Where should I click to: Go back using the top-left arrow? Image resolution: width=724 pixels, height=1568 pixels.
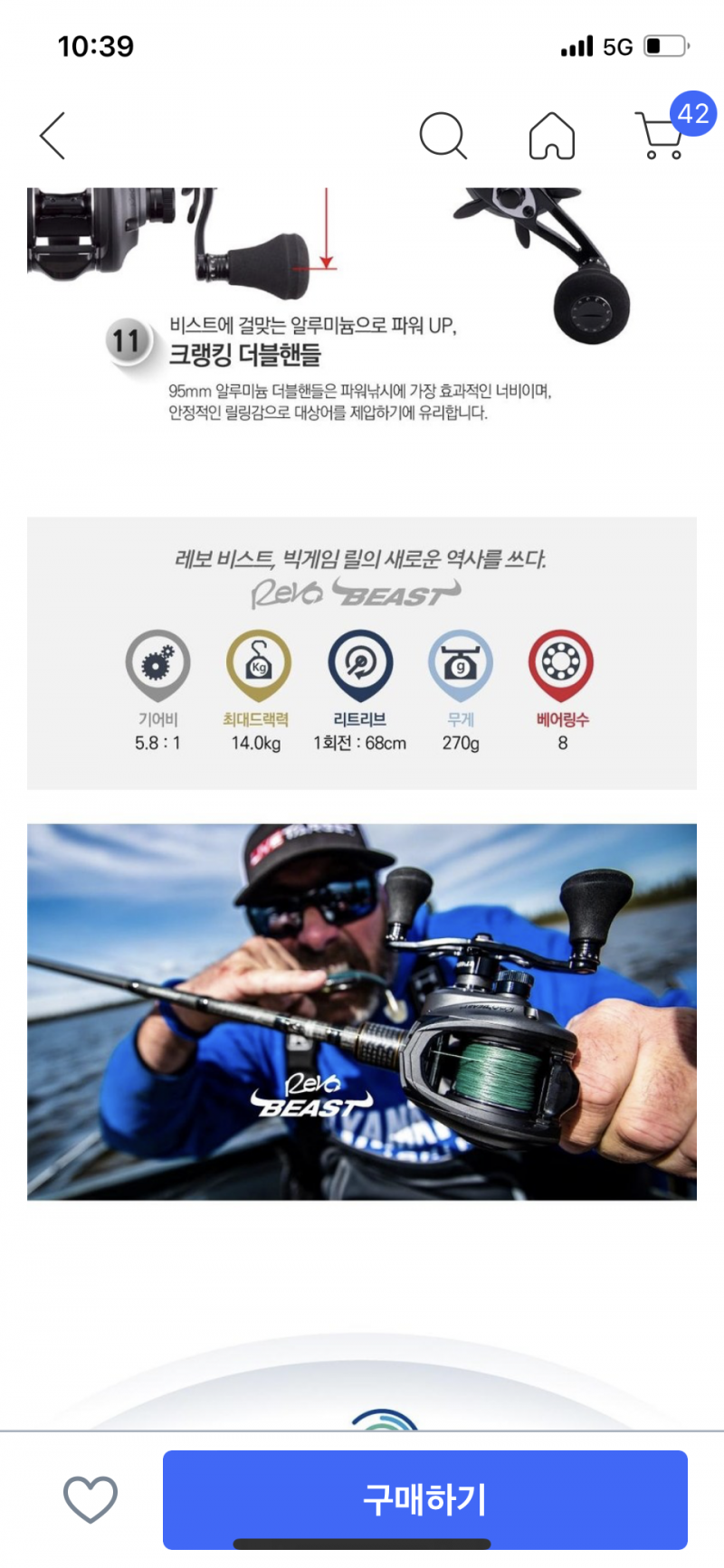pos(53,136)
